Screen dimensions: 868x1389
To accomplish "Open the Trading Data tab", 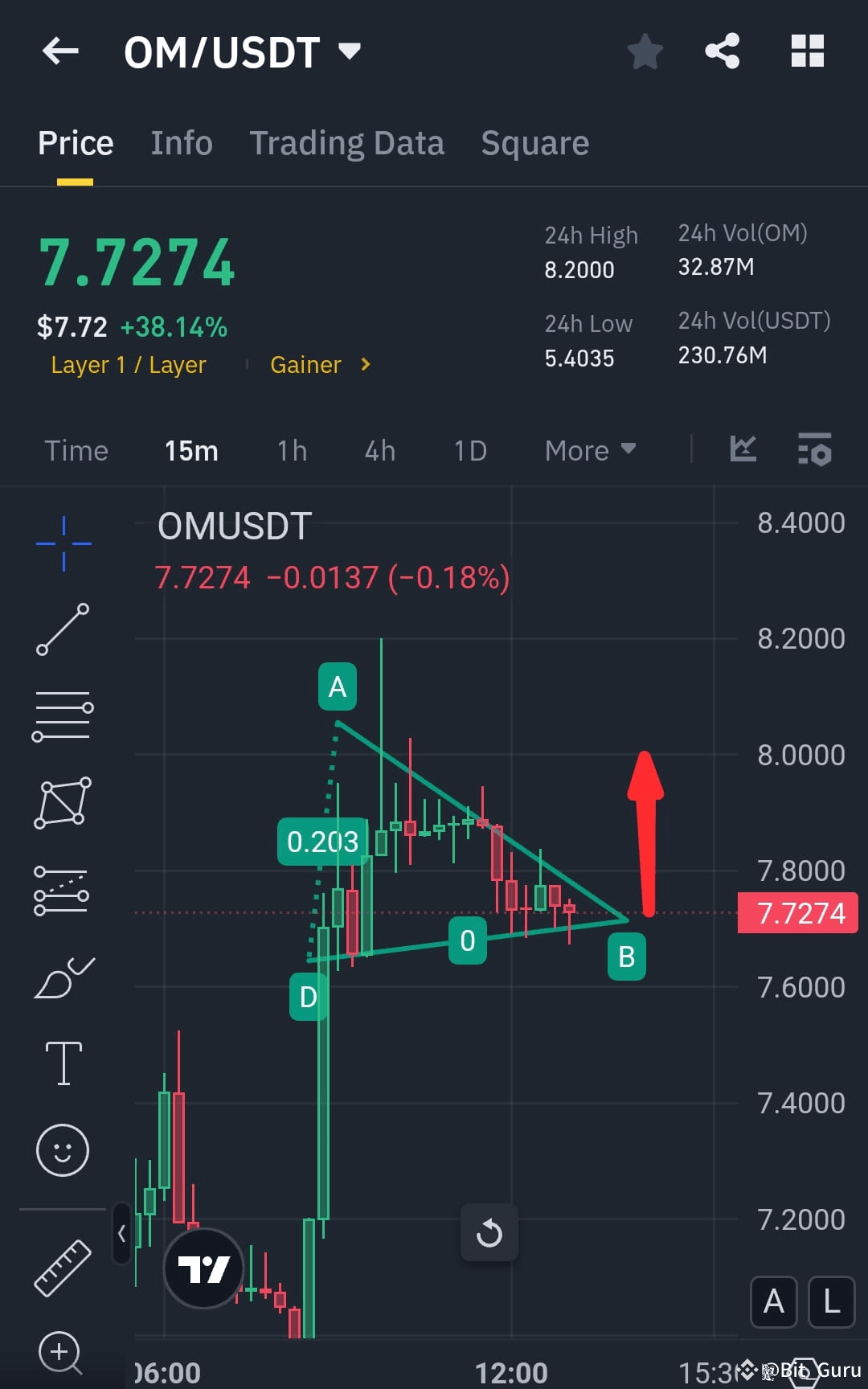I will [347, 142].
